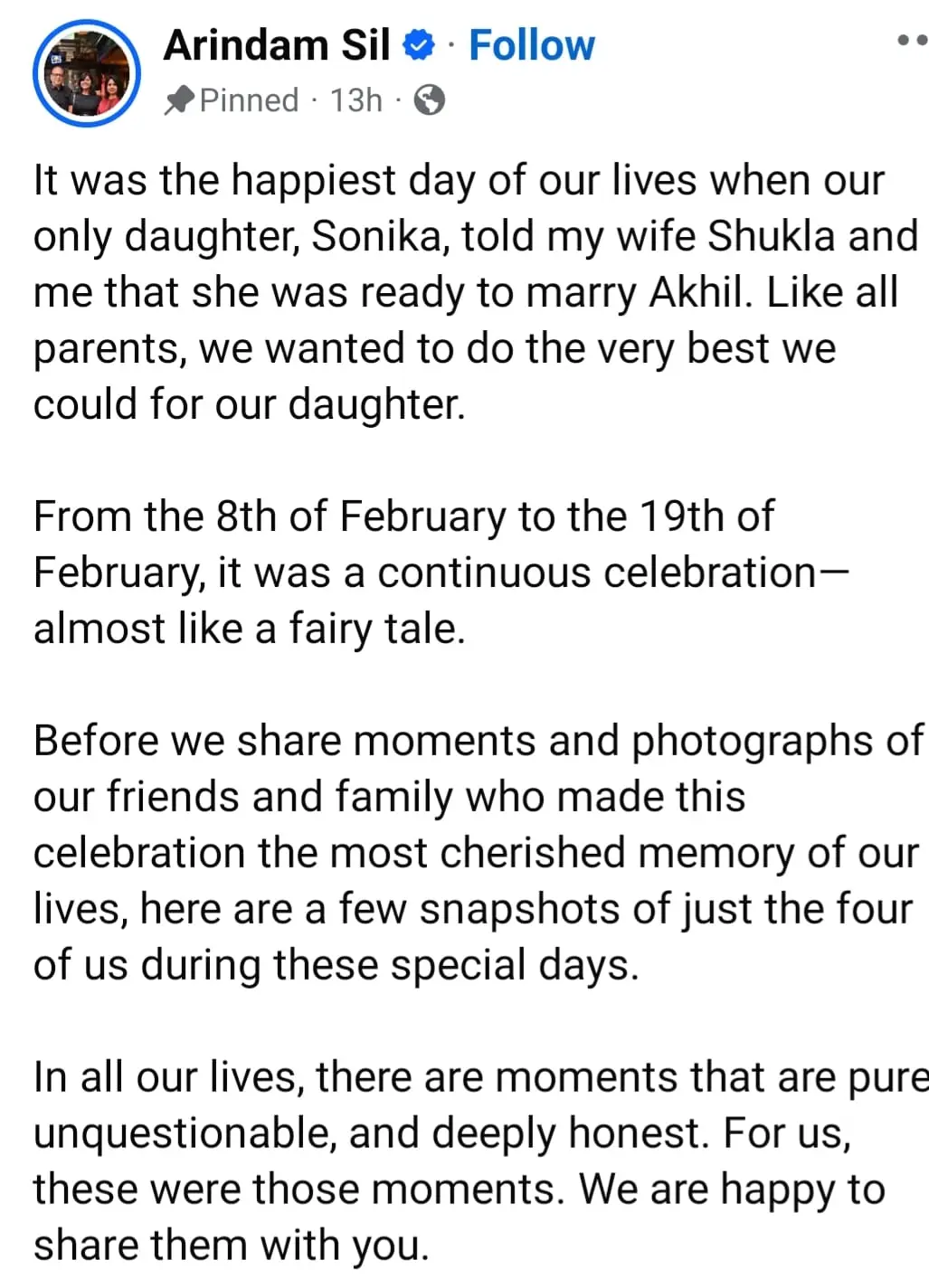Follow Arindam Sil
Image resolution: width=929 pixels, height=1288 pixels.
pos(531,45)
